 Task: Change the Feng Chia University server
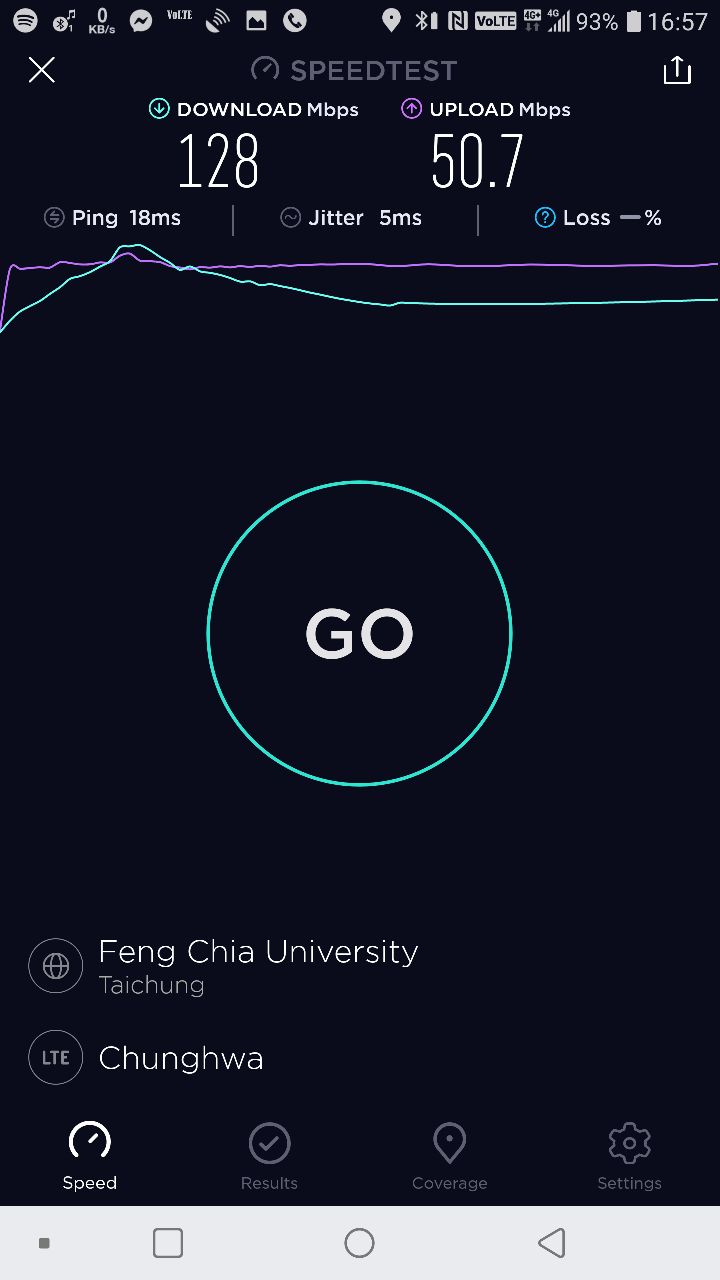[257, 965]
